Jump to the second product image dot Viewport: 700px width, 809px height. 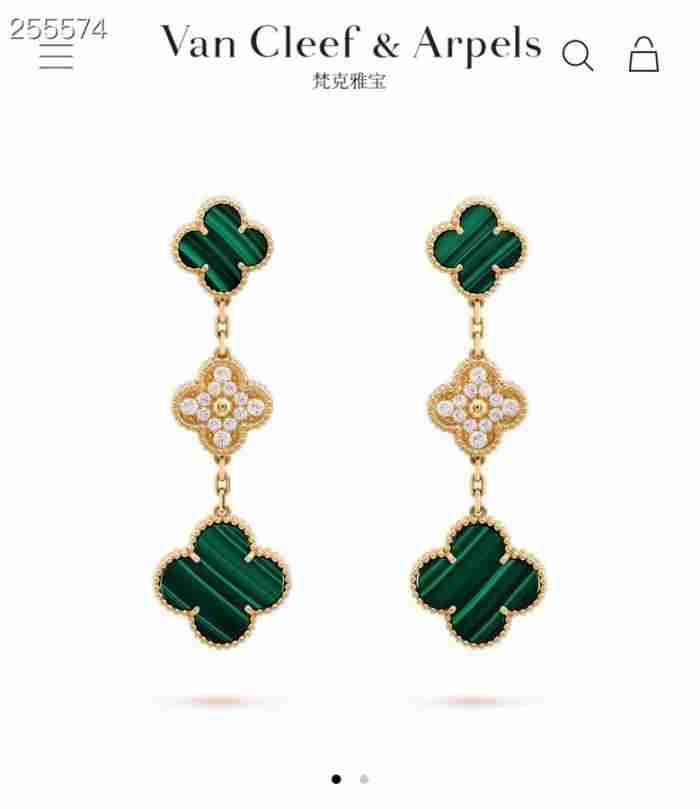pos(364,779)
